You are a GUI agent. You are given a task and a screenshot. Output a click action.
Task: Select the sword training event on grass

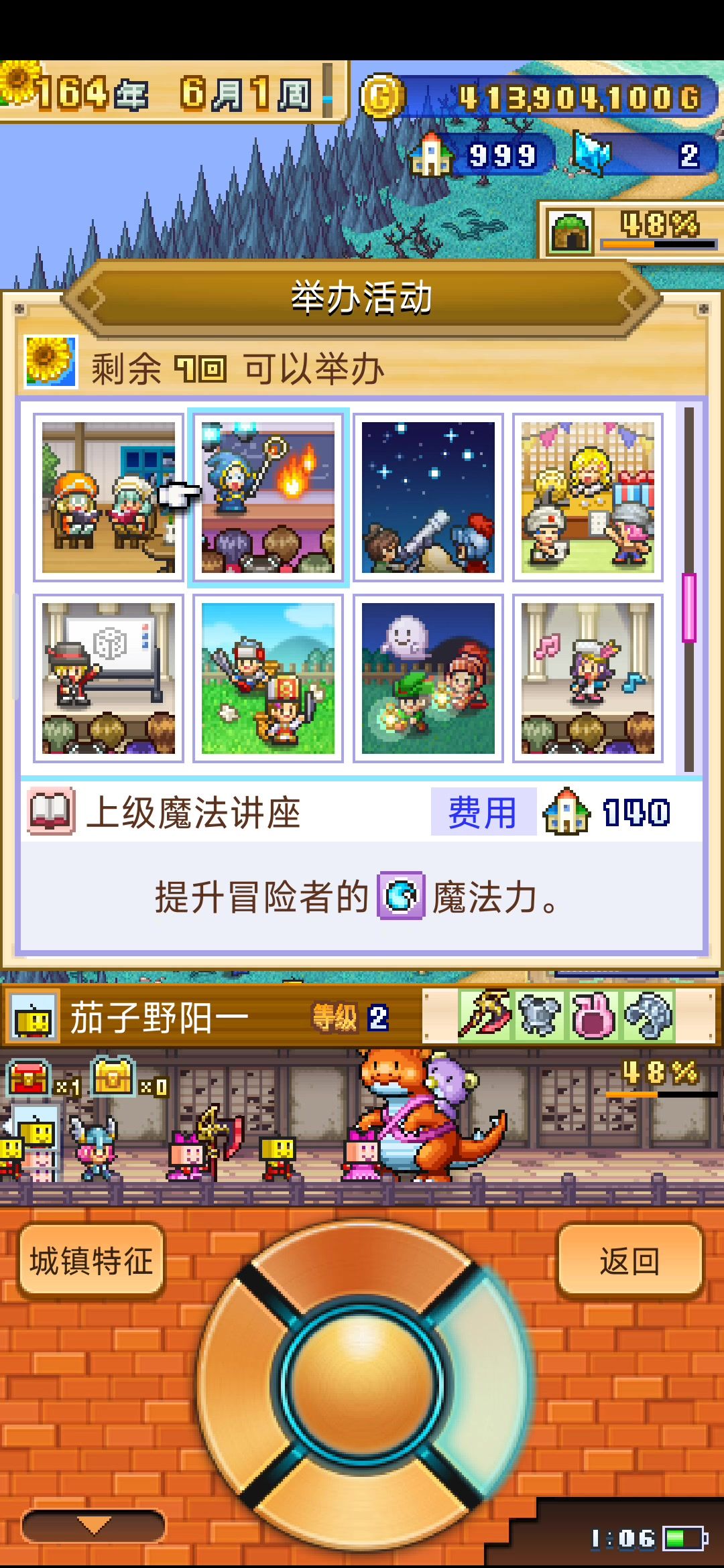click(x=268, y=678)
